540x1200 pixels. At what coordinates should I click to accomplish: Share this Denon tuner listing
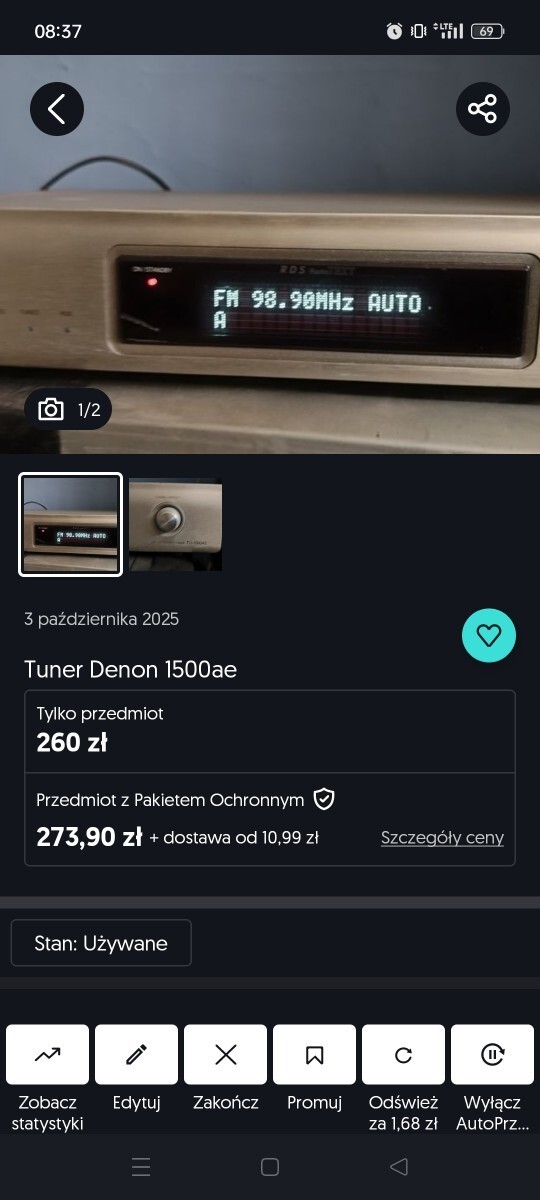(483, 108)
